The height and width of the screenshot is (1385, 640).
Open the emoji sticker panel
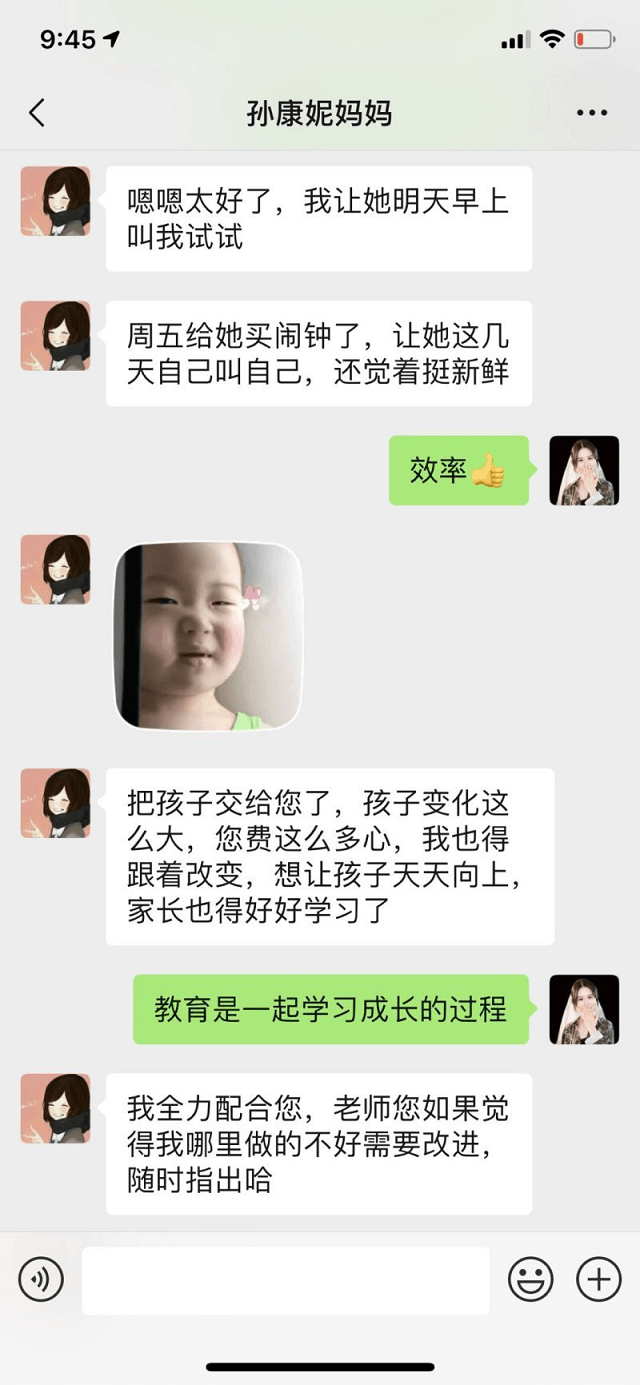(531, 1279)
